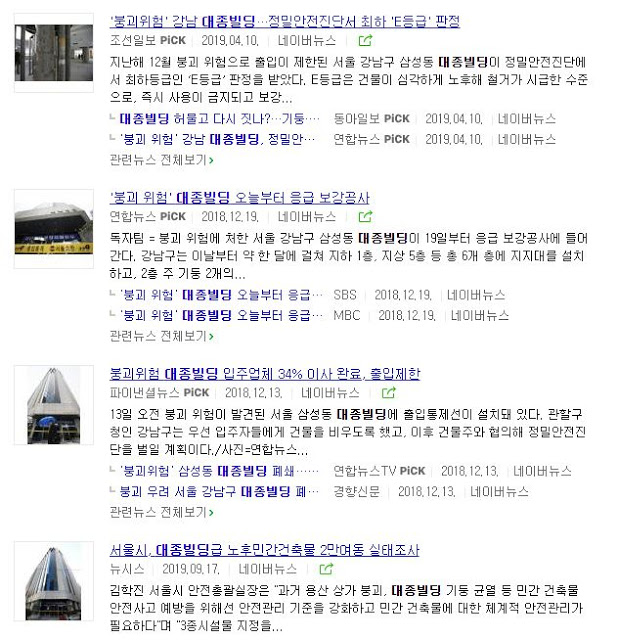The image size is (618, 640).
Task: Open 연합뉴스TV article '삼성동 대종빌딩 폐쇄'
Action: pyautogui.click(x=217, y=471)
